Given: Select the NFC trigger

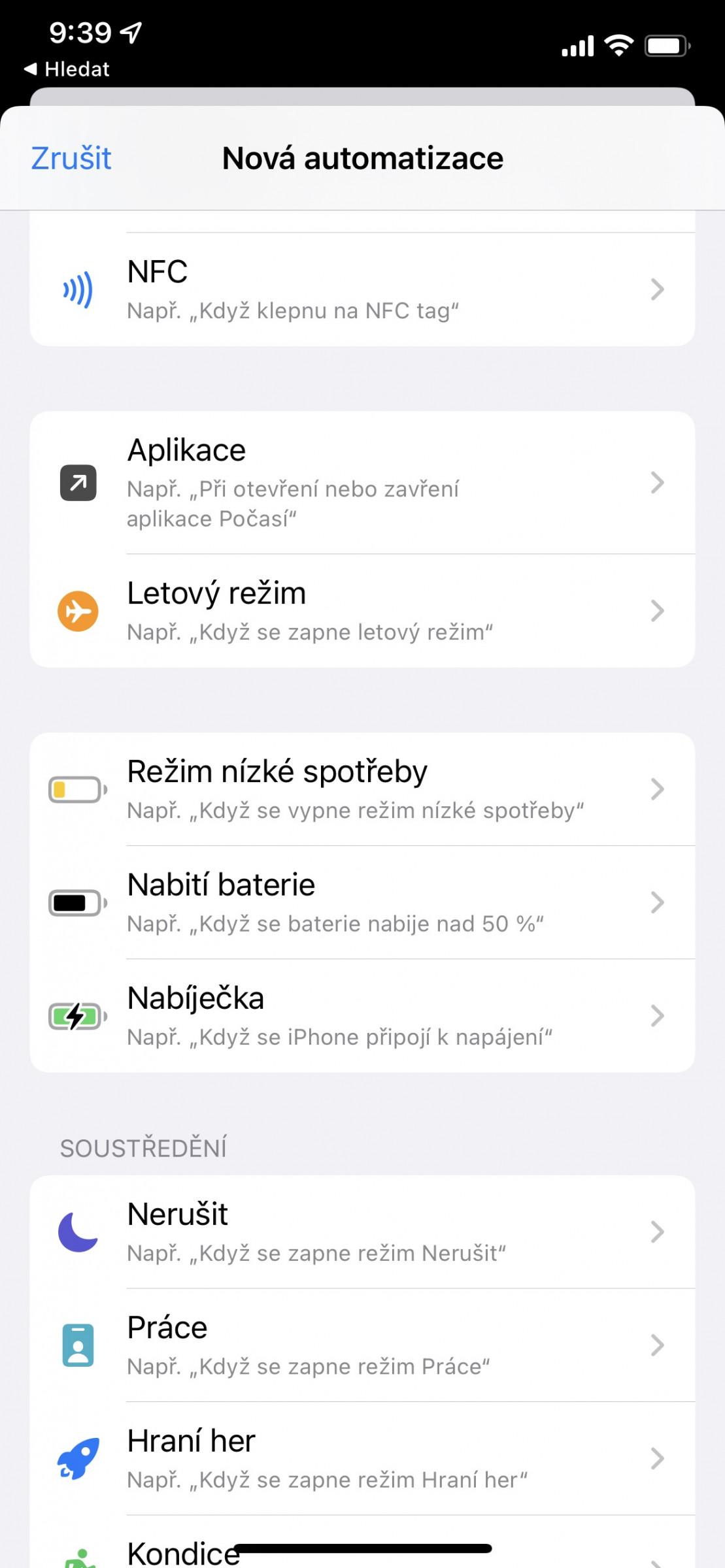Looking at the screenshot, I should (362, 289).
